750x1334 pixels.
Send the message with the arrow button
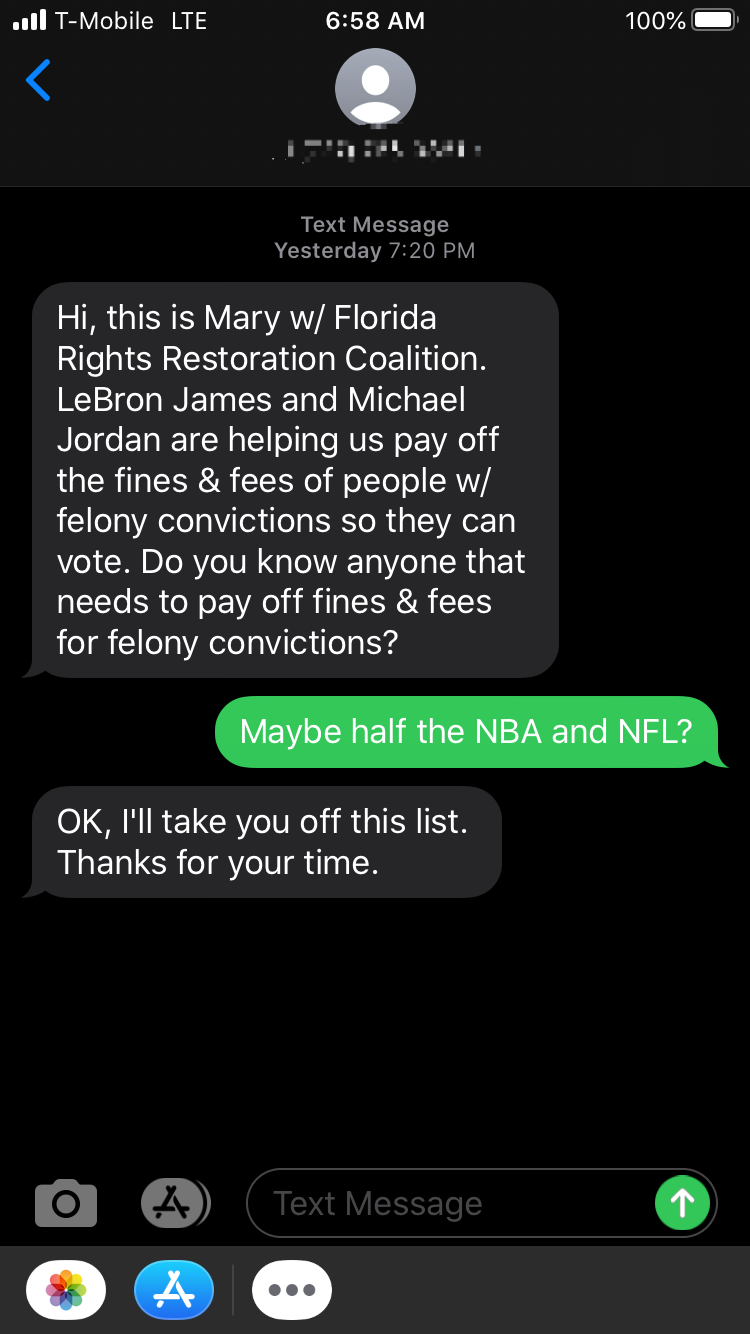682,1203
